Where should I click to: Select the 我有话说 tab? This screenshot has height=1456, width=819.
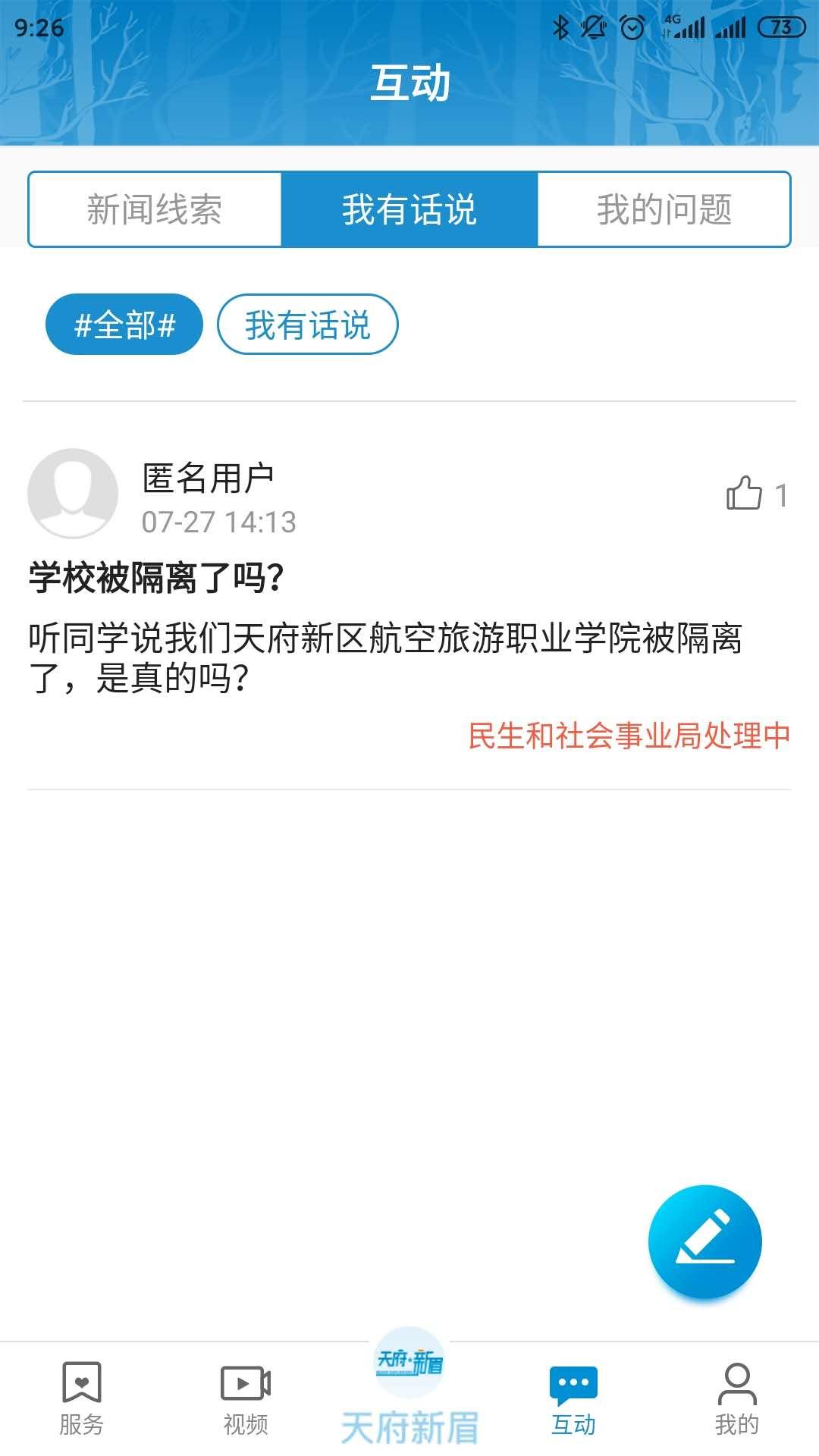[x=409, y=209]
